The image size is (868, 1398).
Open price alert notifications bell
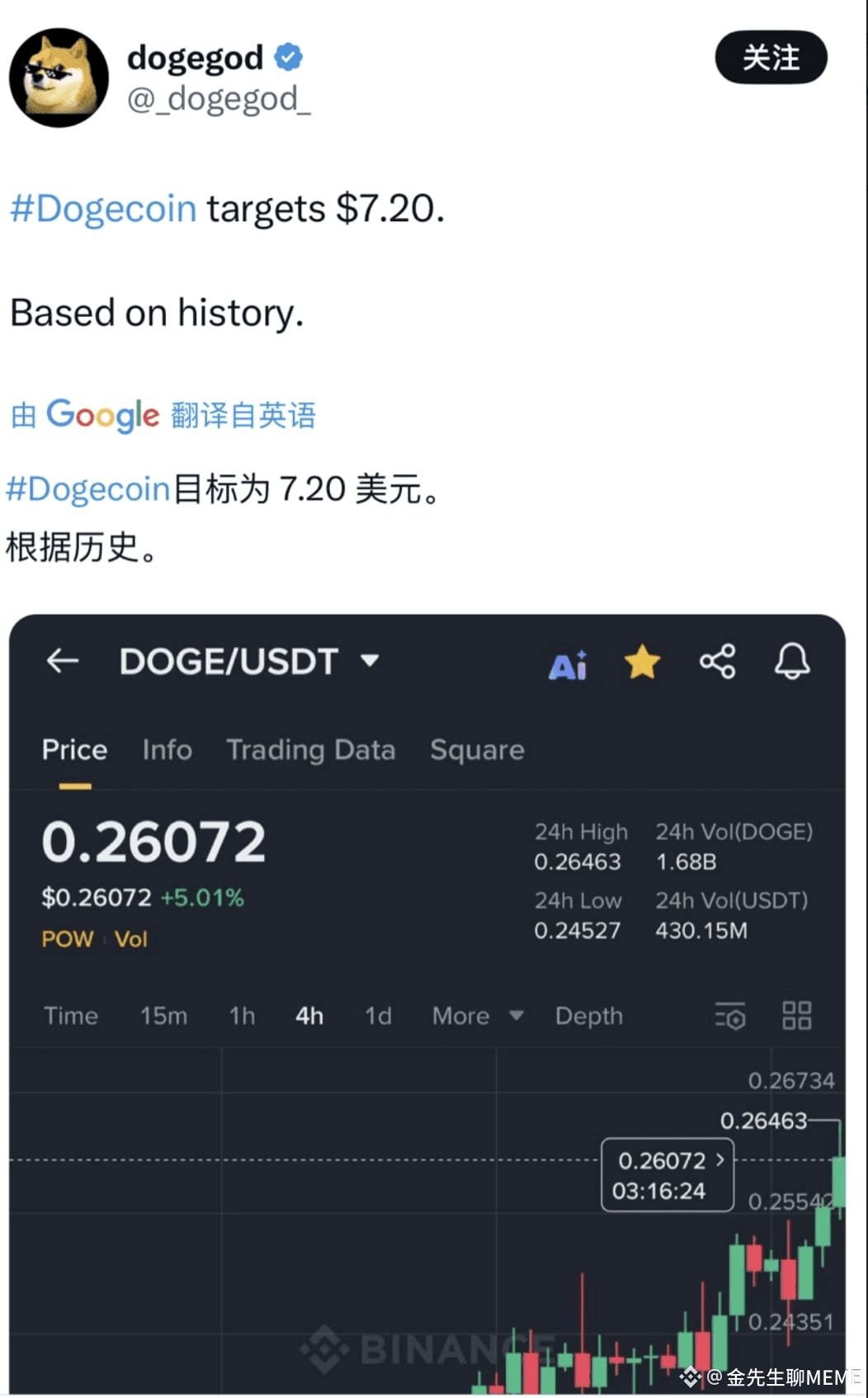(791, 662)
